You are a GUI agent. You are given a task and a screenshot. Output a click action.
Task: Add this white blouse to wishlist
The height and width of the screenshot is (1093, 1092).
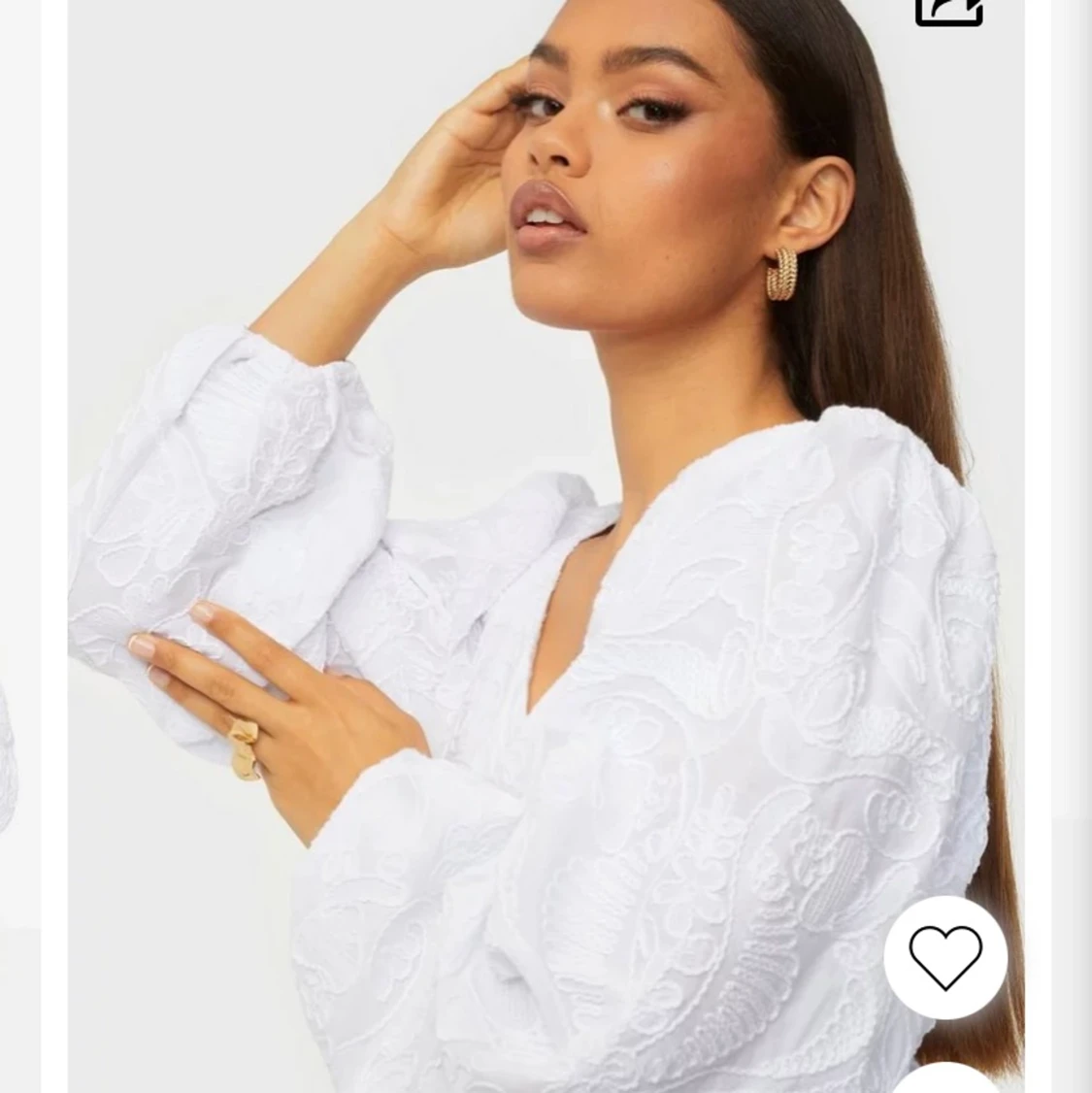click(x=945, y=957)
